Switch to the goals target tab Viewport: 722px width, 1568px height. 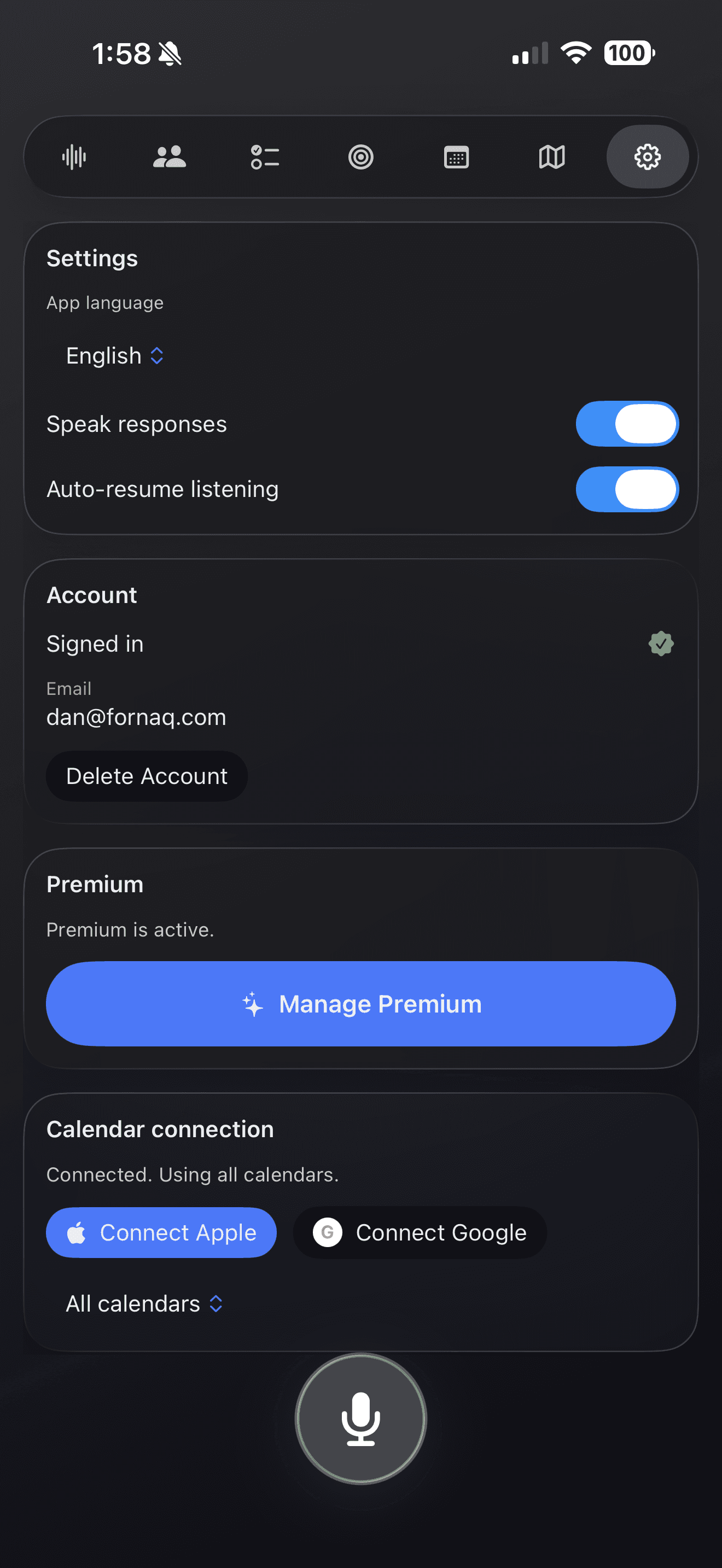coord(360,157)
